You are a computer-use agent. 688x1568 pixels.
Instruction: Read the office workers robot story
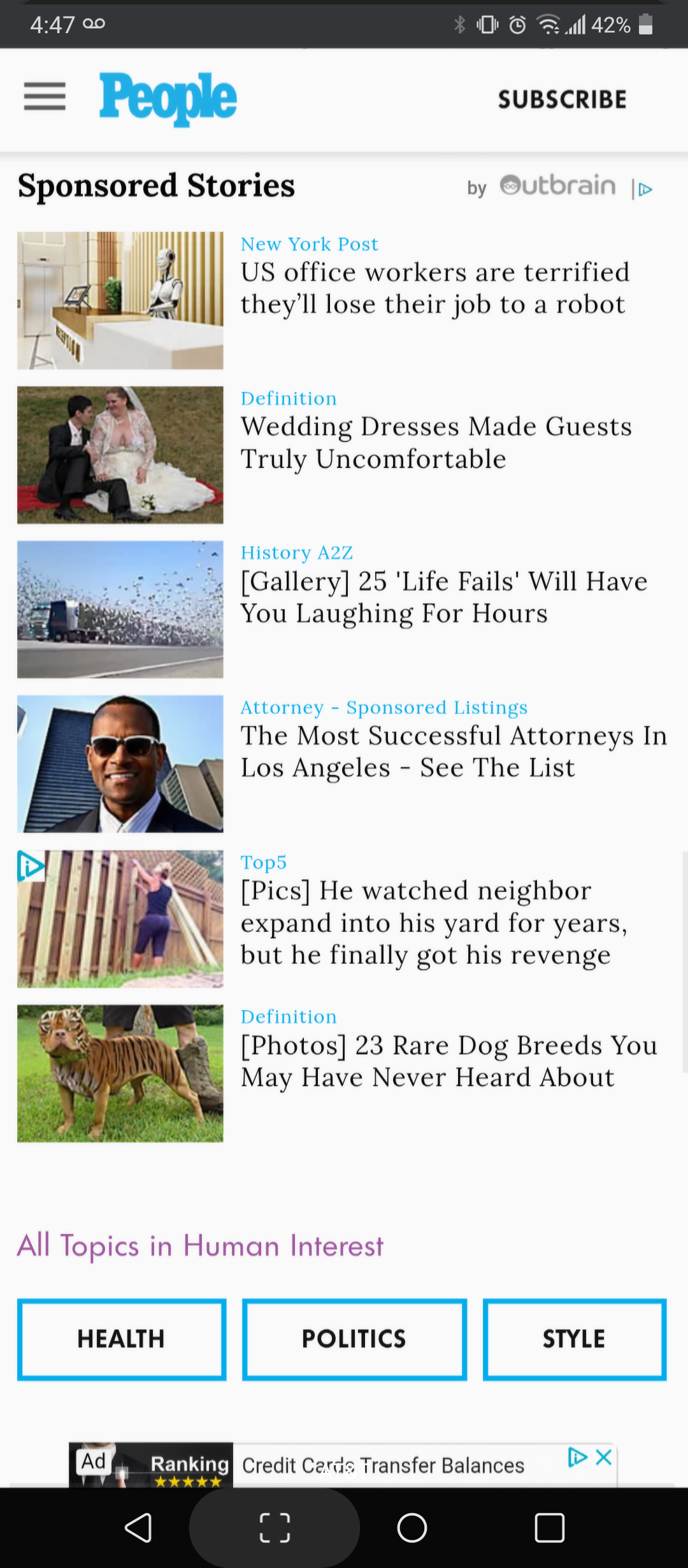[x=434, y=288]
